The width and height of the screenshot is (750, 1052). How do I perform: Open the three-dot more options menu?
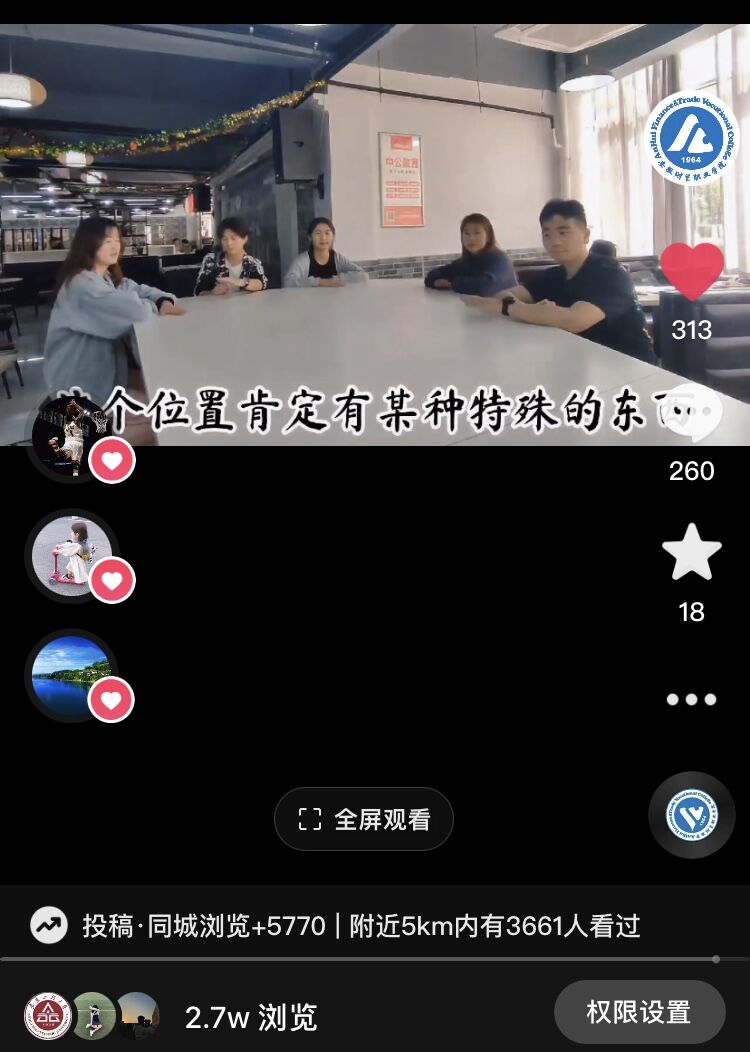coord(691,699)
